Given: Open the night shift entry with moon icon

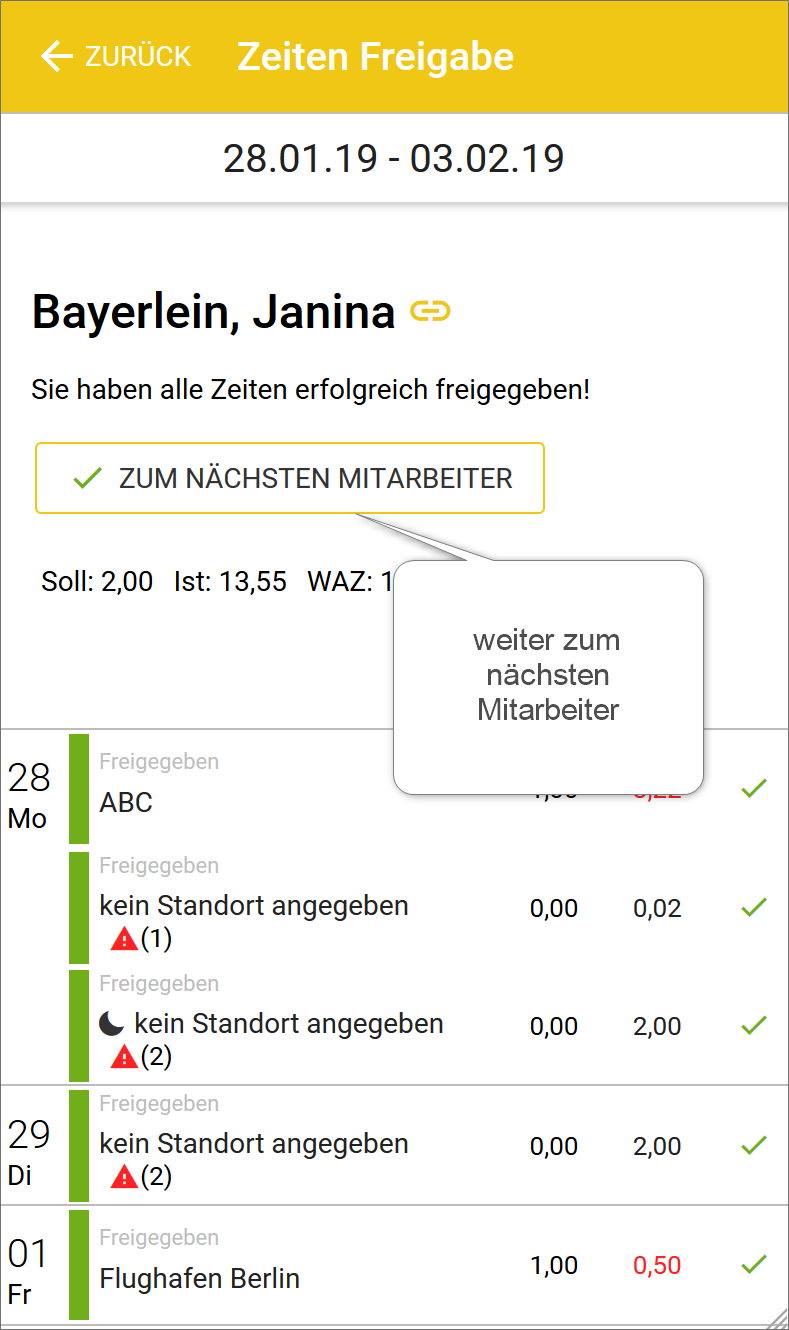Looking at the screenshot, I should click(272, 1025).
